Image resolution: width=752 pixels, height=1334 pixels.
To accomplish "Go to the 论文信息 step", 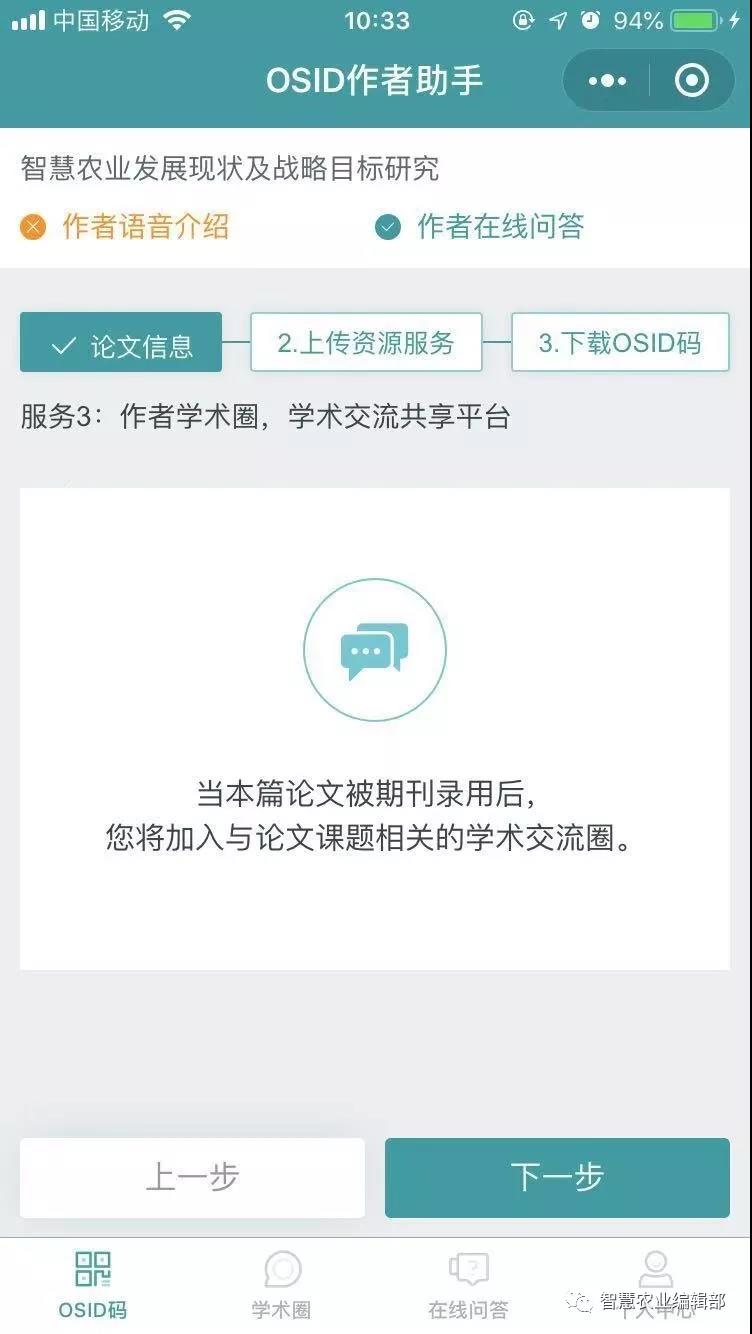I will [121, 343].
